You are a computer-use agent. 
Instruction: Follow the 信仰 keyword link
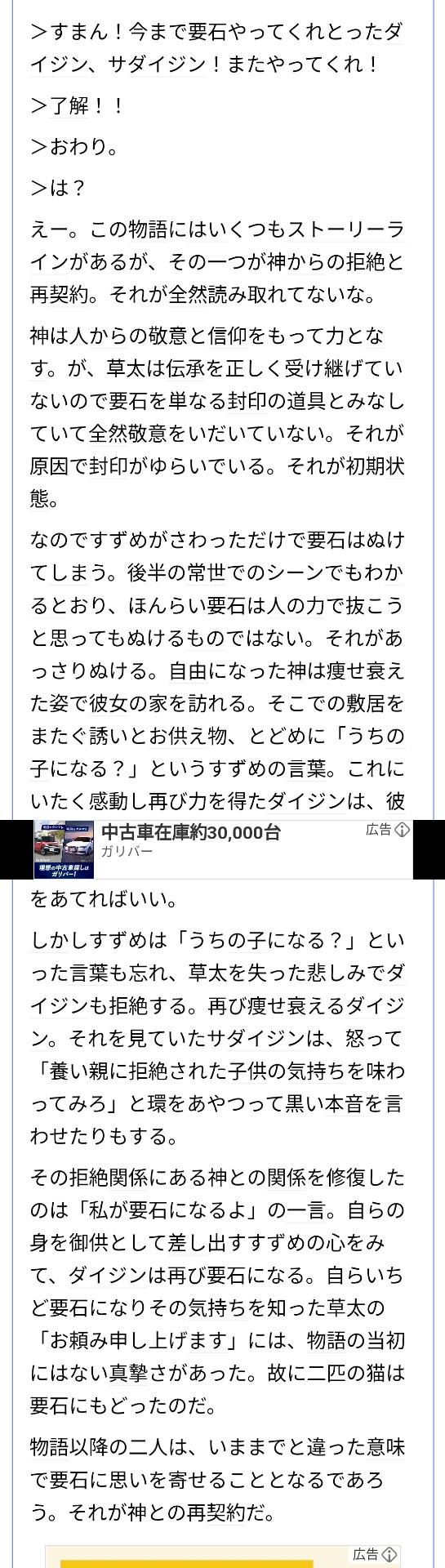pyautogui.click(x=227, y=336)
